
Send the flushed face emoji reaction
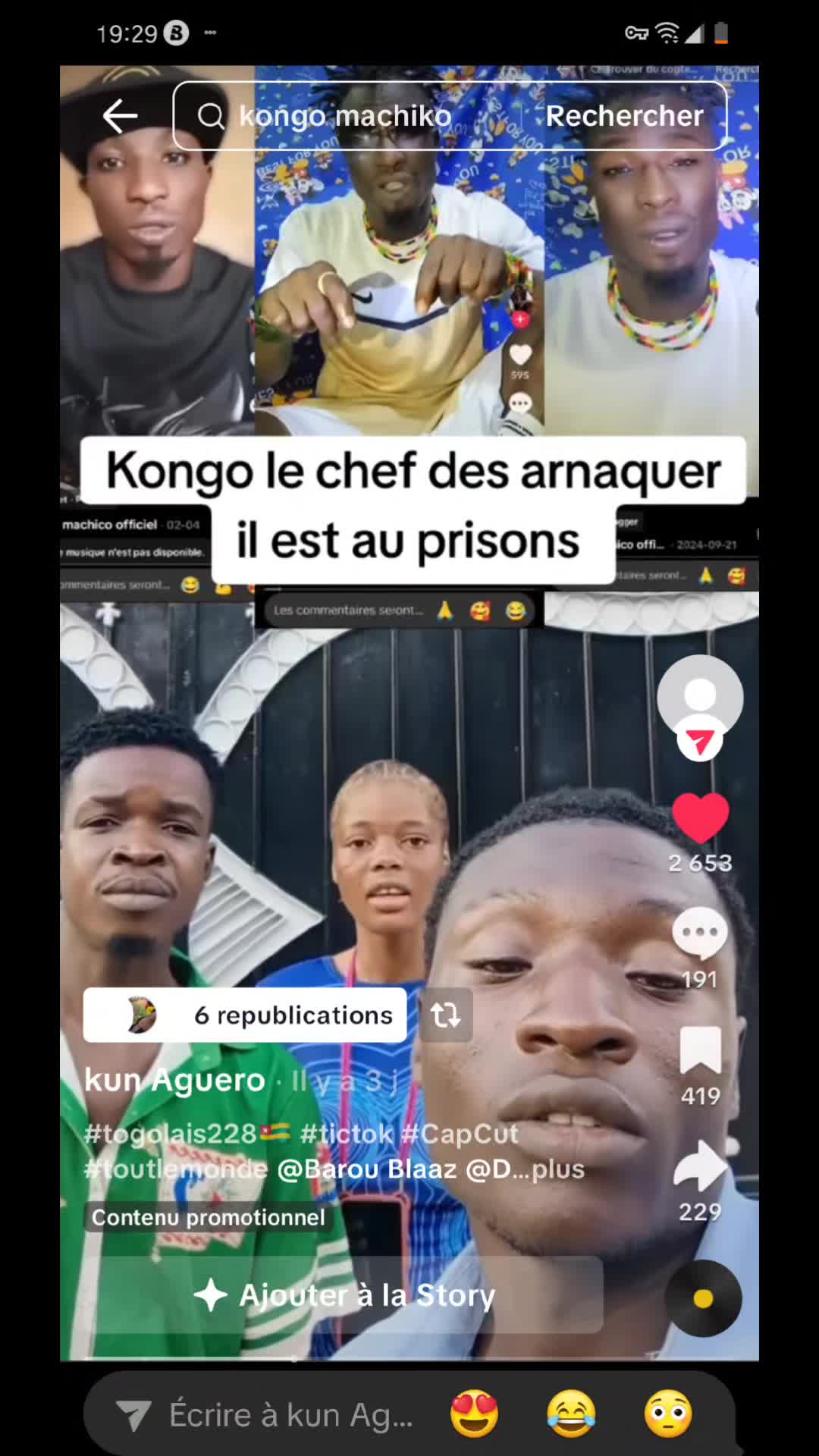click(668, 1414)
